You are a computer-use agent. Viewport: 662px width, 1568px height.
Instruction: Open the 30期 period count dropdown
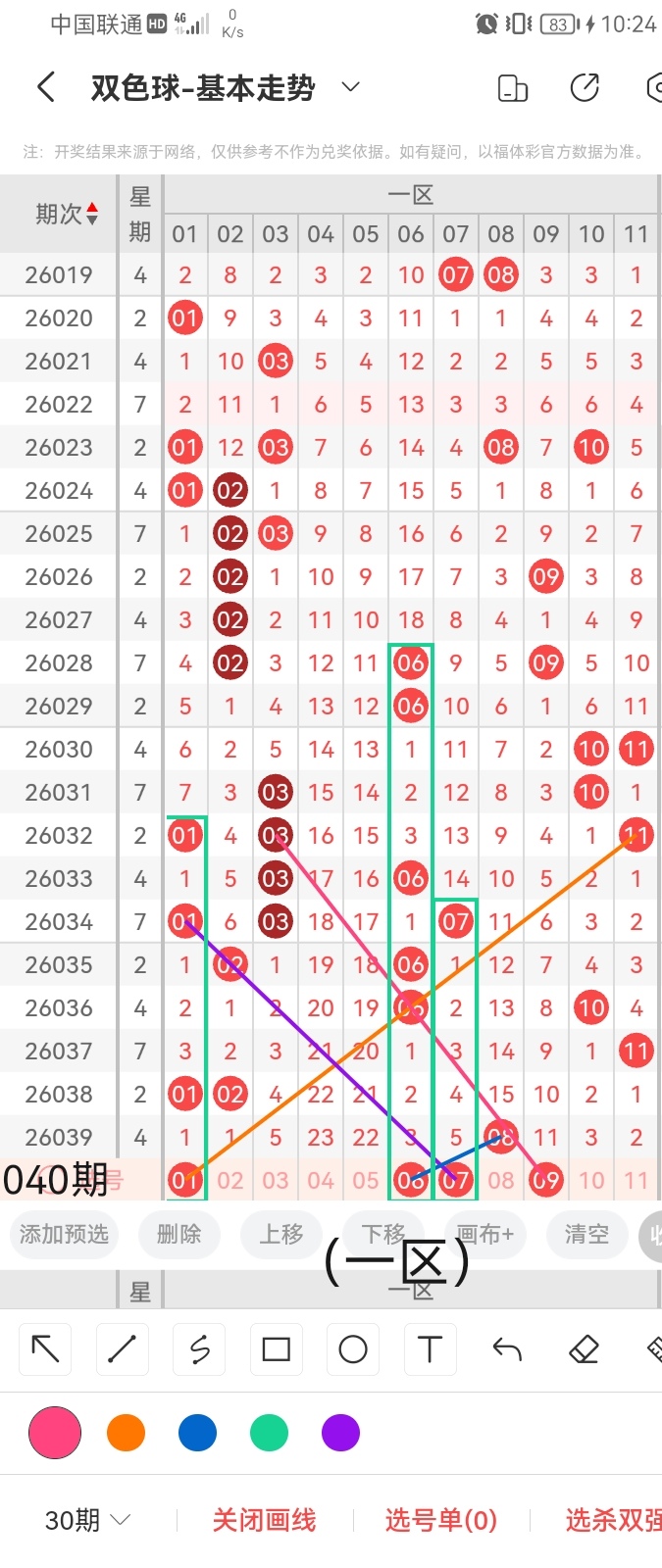(87, 1520)
